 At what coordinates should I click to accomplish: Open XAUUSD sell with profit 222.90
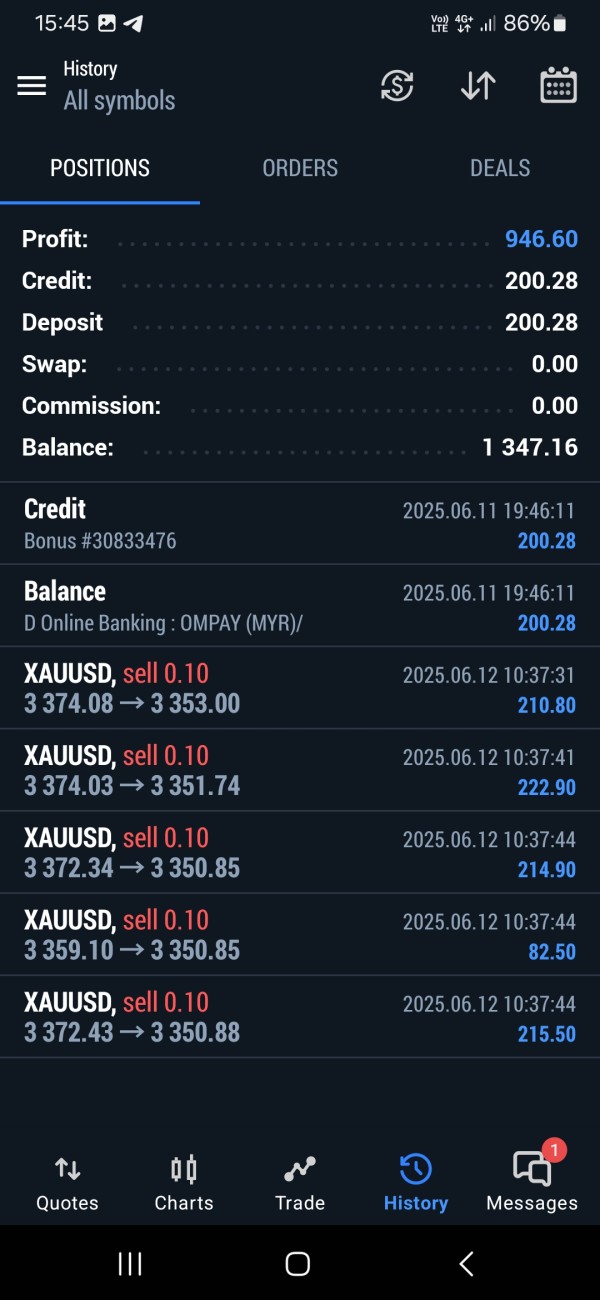coord(300,770)
